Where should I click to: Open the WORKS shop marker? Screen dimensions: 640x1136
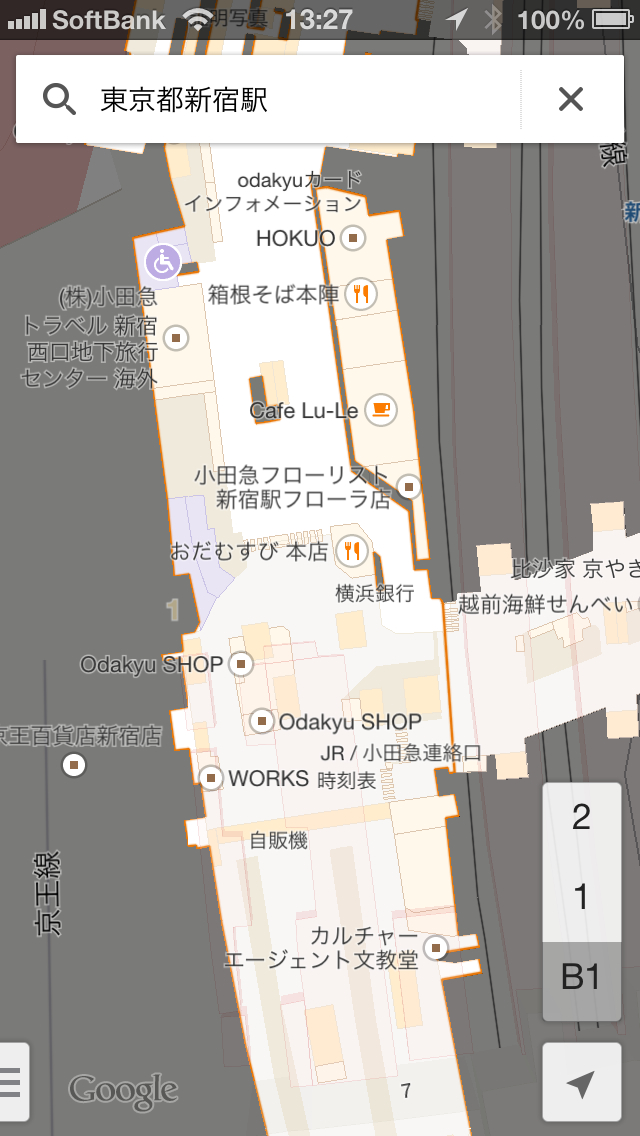[x=211, y=777]
